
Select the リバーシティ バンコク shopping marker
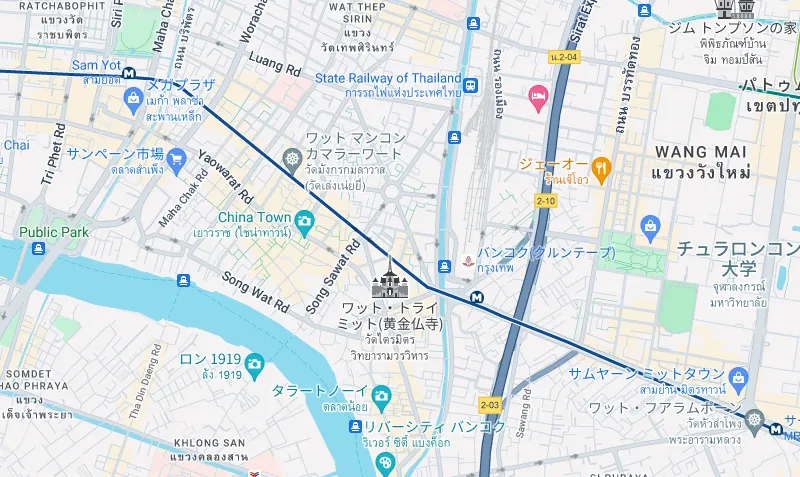[x=355, y=426]
